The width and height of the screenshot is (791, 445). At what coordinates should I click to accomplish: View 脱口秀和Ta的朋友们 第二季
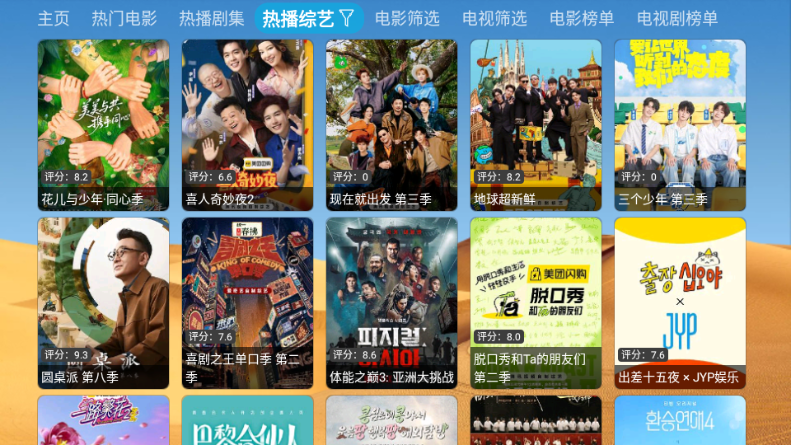pos(535,303)
